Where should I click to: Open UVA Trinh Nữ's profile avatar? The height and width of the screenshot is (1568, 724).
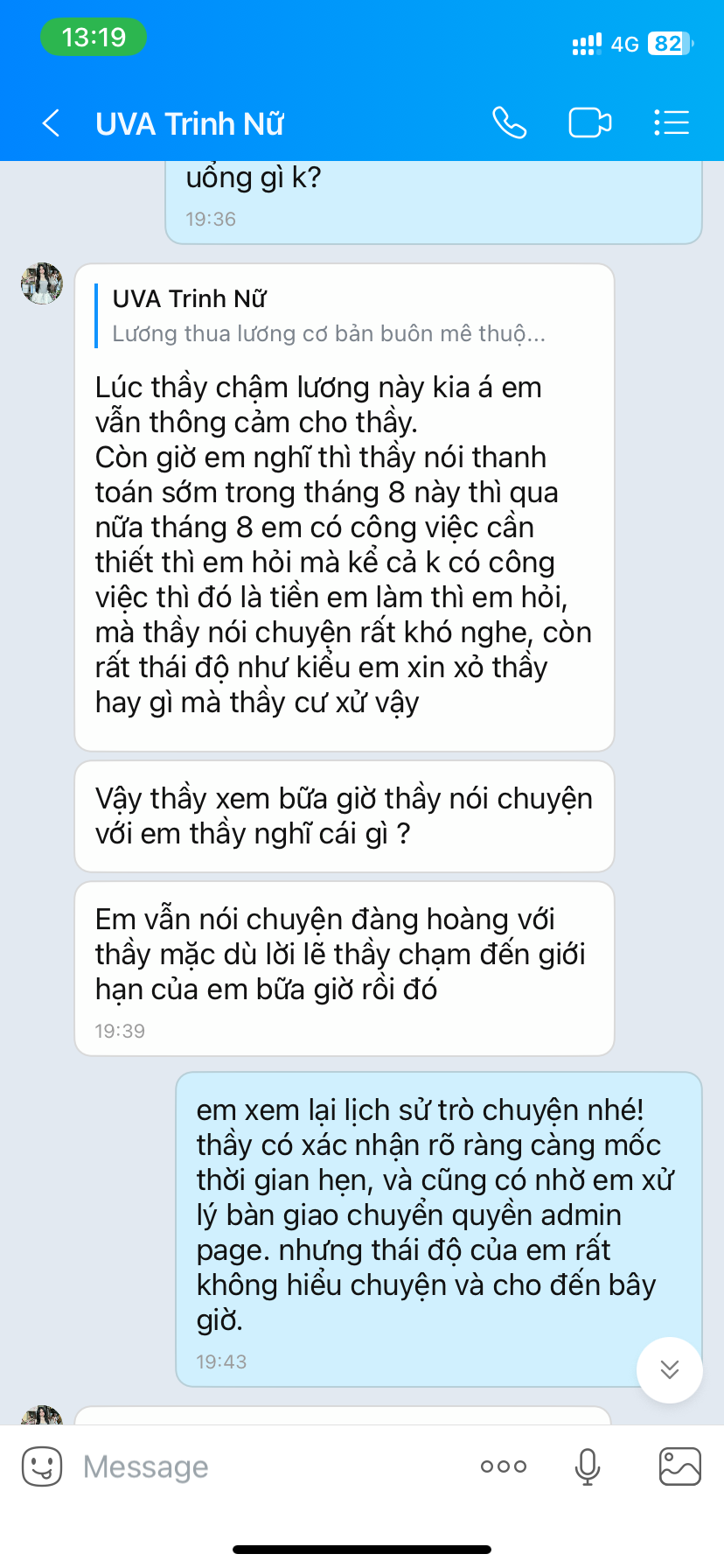coord(42,283)
